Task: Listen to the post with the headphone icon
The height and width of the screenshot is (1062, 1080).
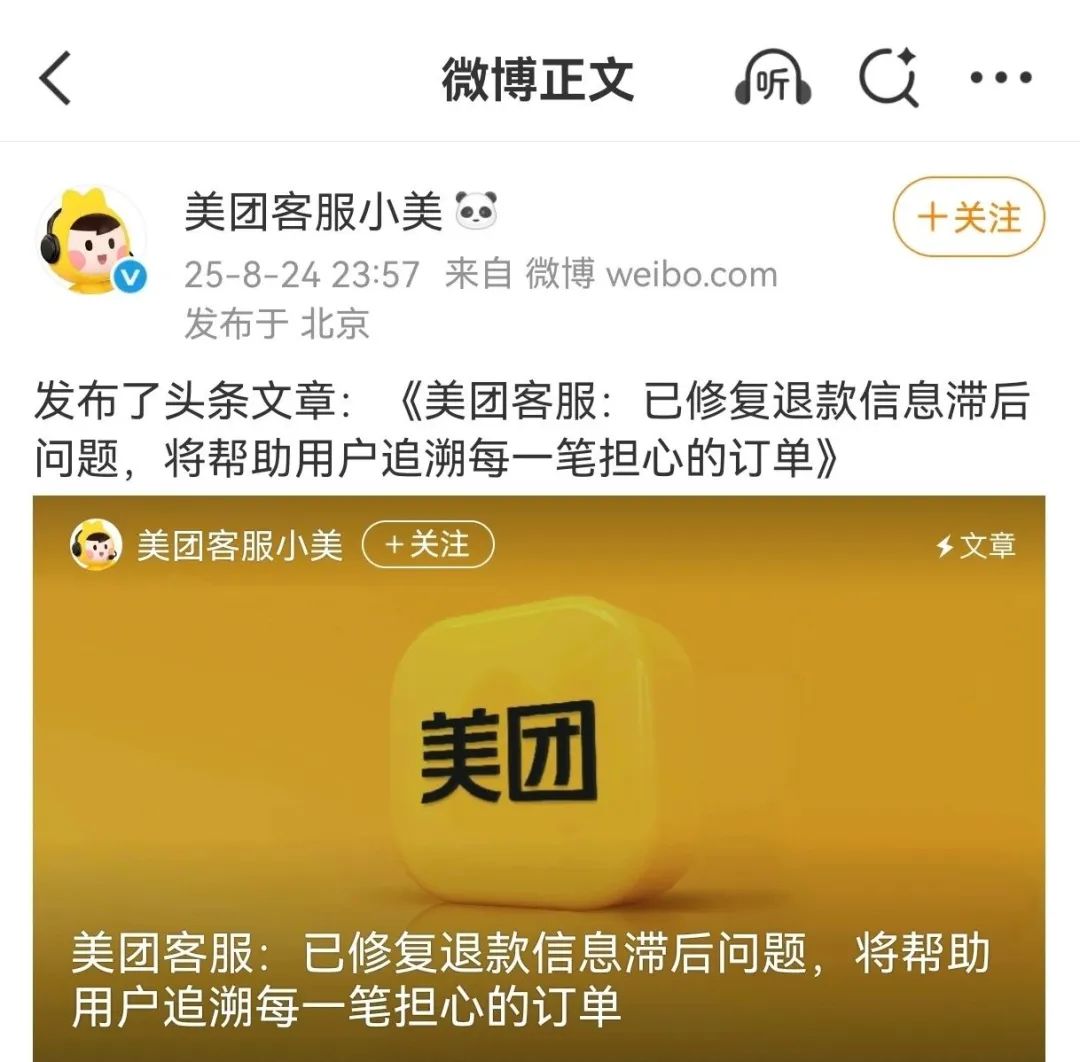Action: [x=772, y=79]
